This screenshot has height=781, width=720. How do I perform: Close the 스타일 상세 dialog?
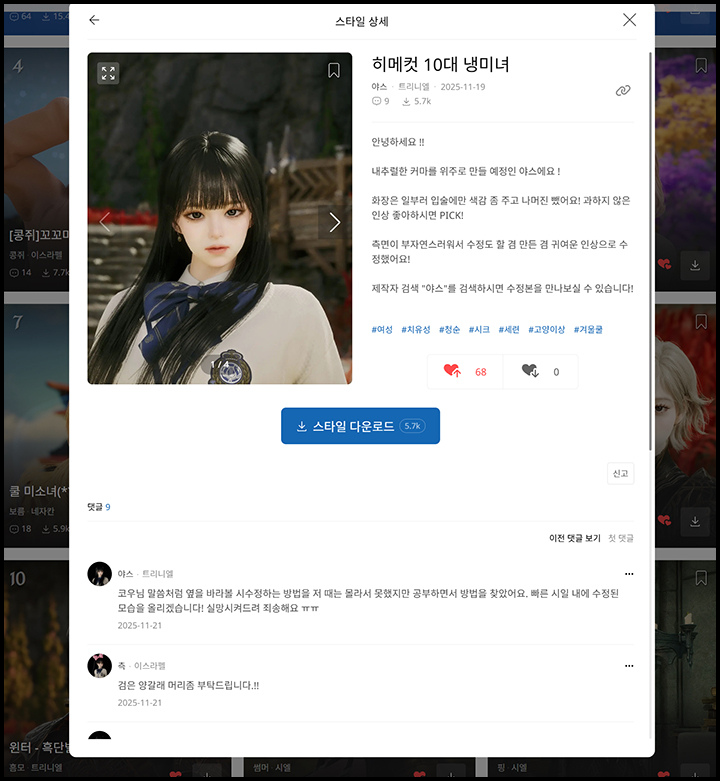(x=629, y=20)
